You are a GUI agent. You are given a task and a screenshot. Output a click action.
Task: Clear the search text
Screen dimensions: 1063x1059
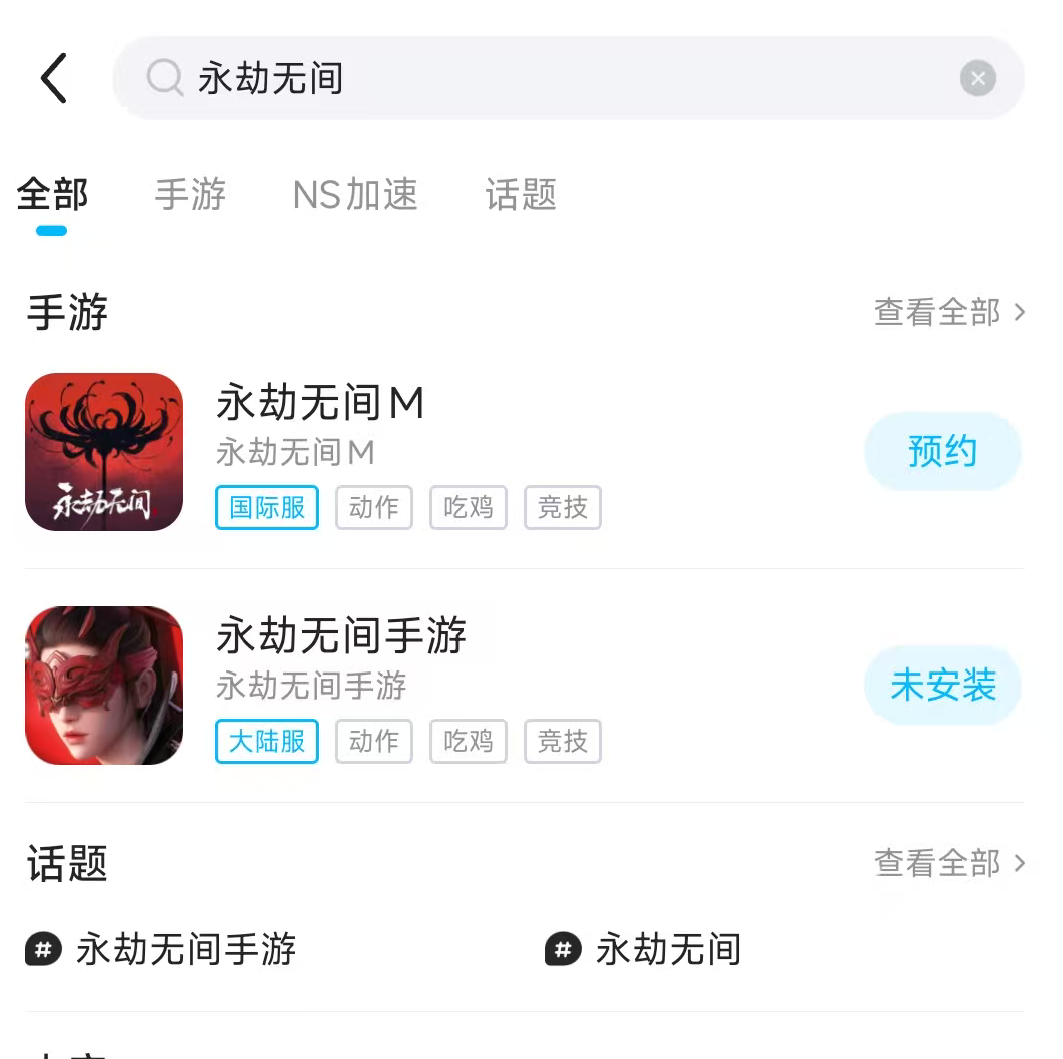coord(977,78)
